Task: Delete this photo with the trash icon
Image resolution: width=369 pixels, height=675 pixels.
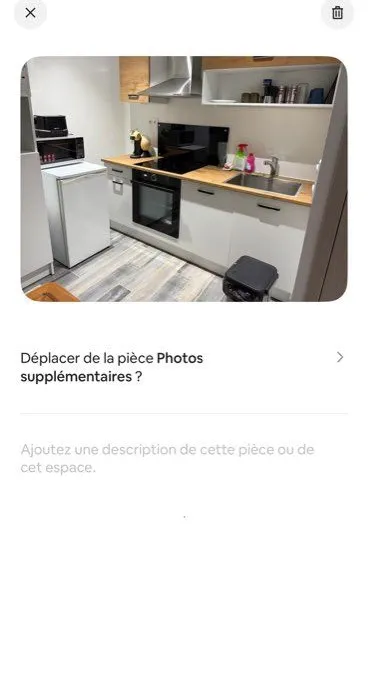Action: [x=337, y=13]
